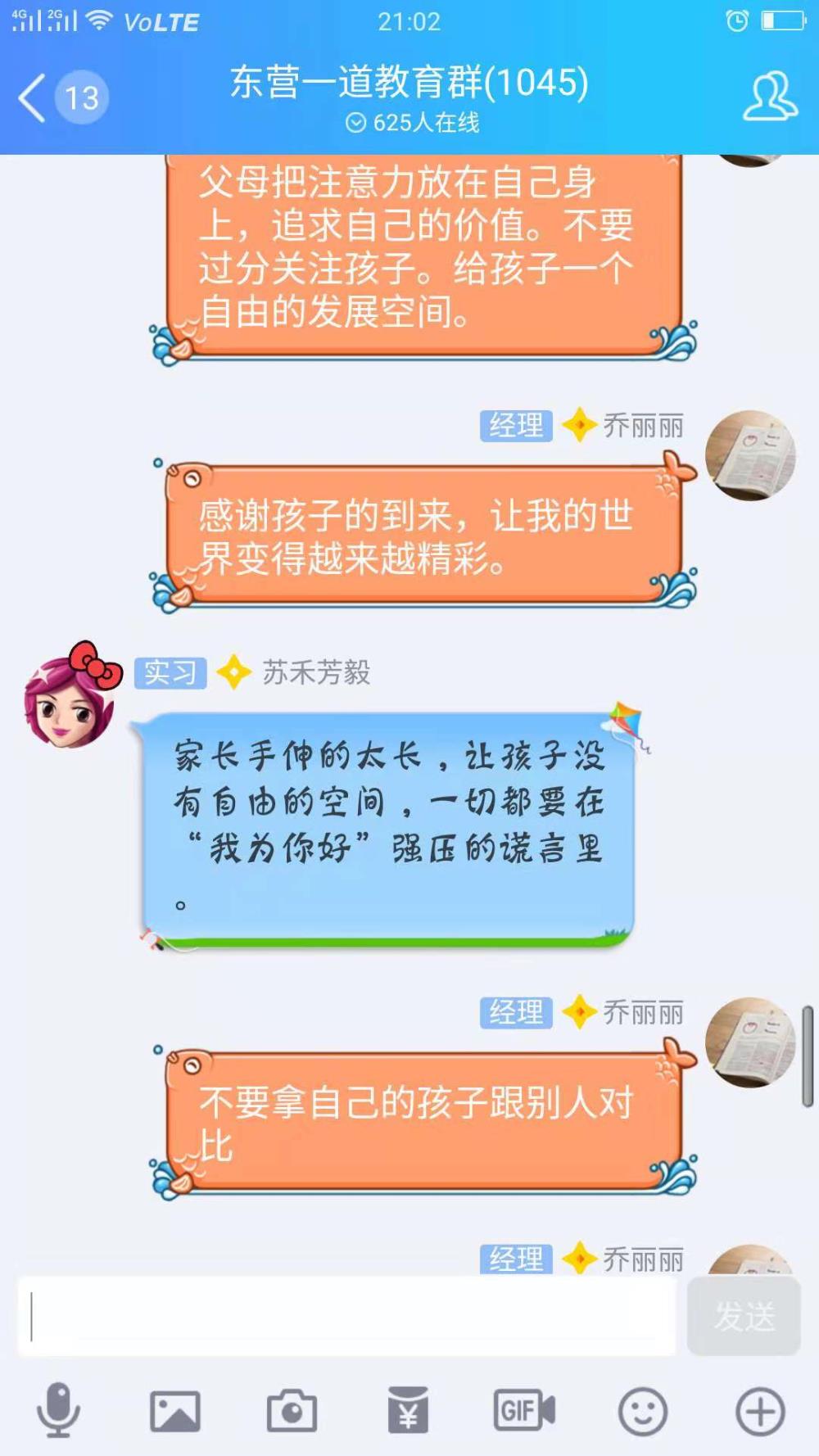
Task: Record a voice message with the microphone
Action: 58,1411
